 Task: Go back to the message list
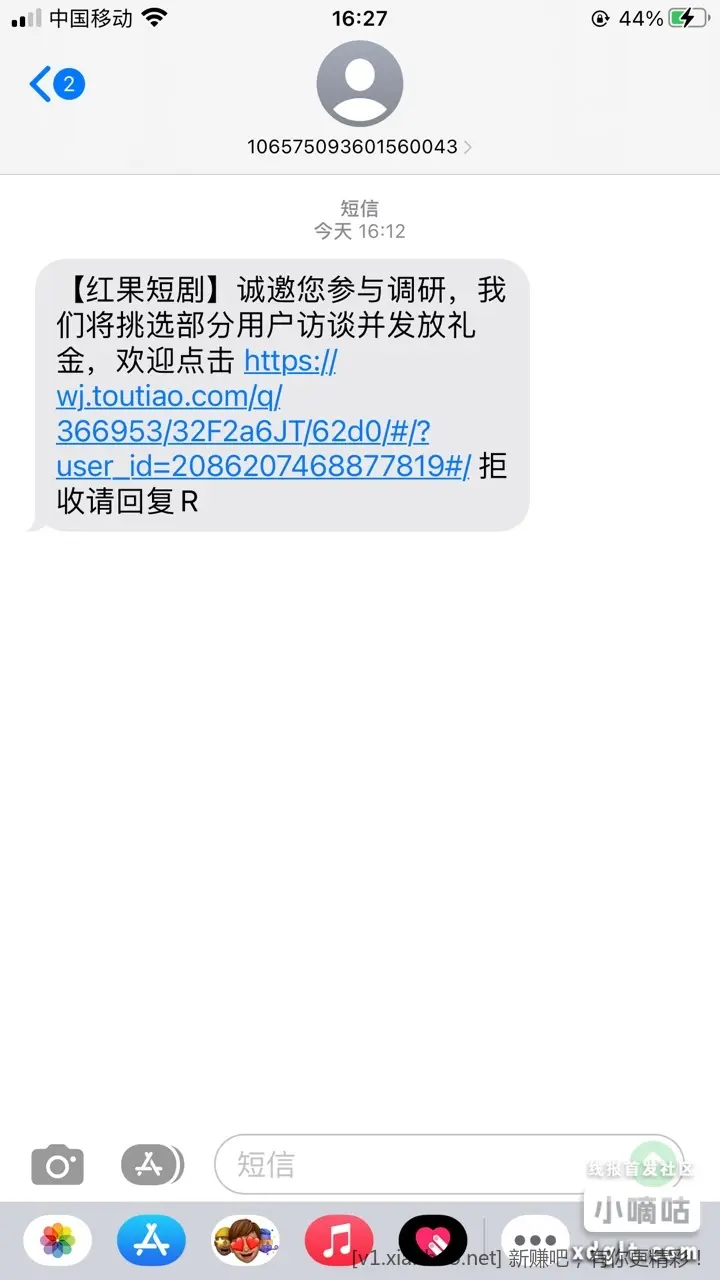point(55,85)
